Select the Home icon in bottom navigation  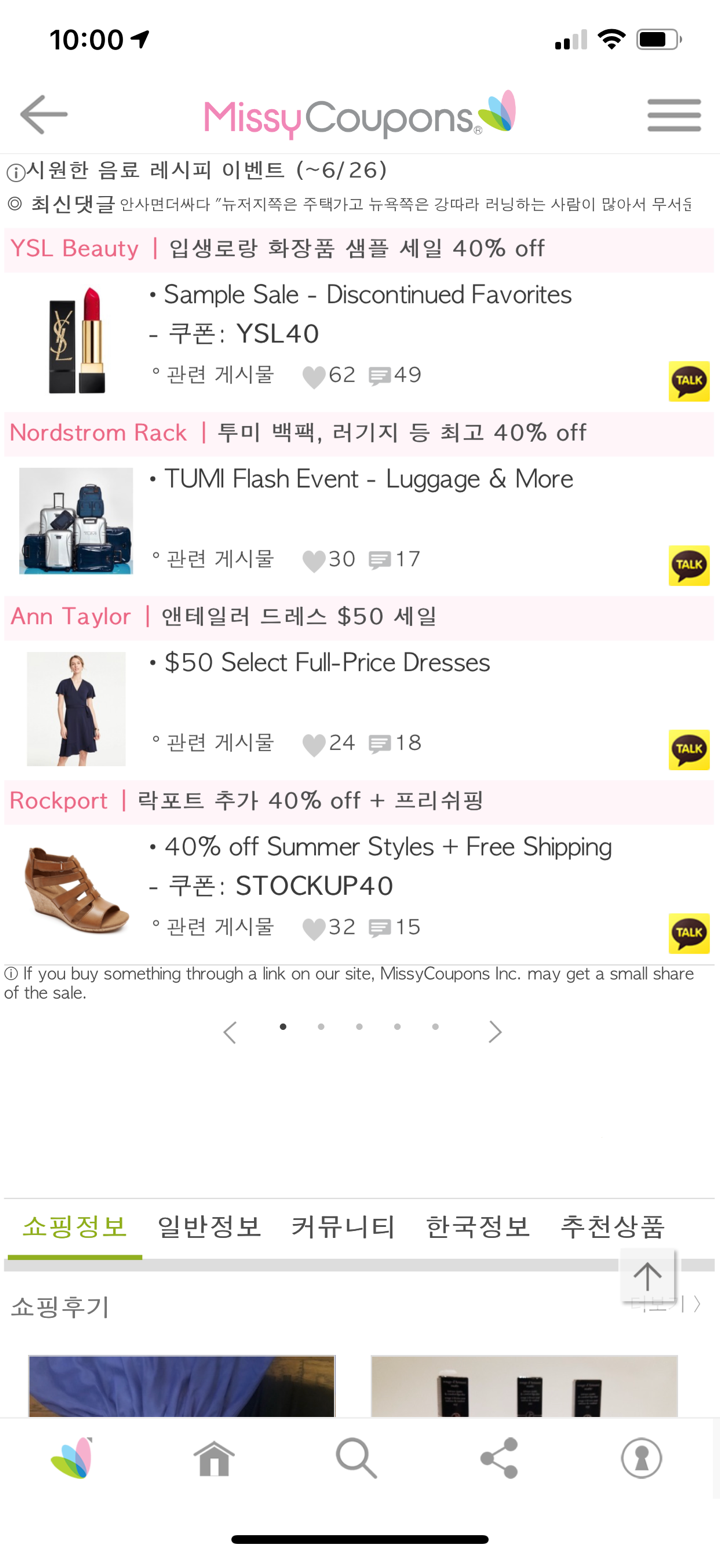point(212,1457)
